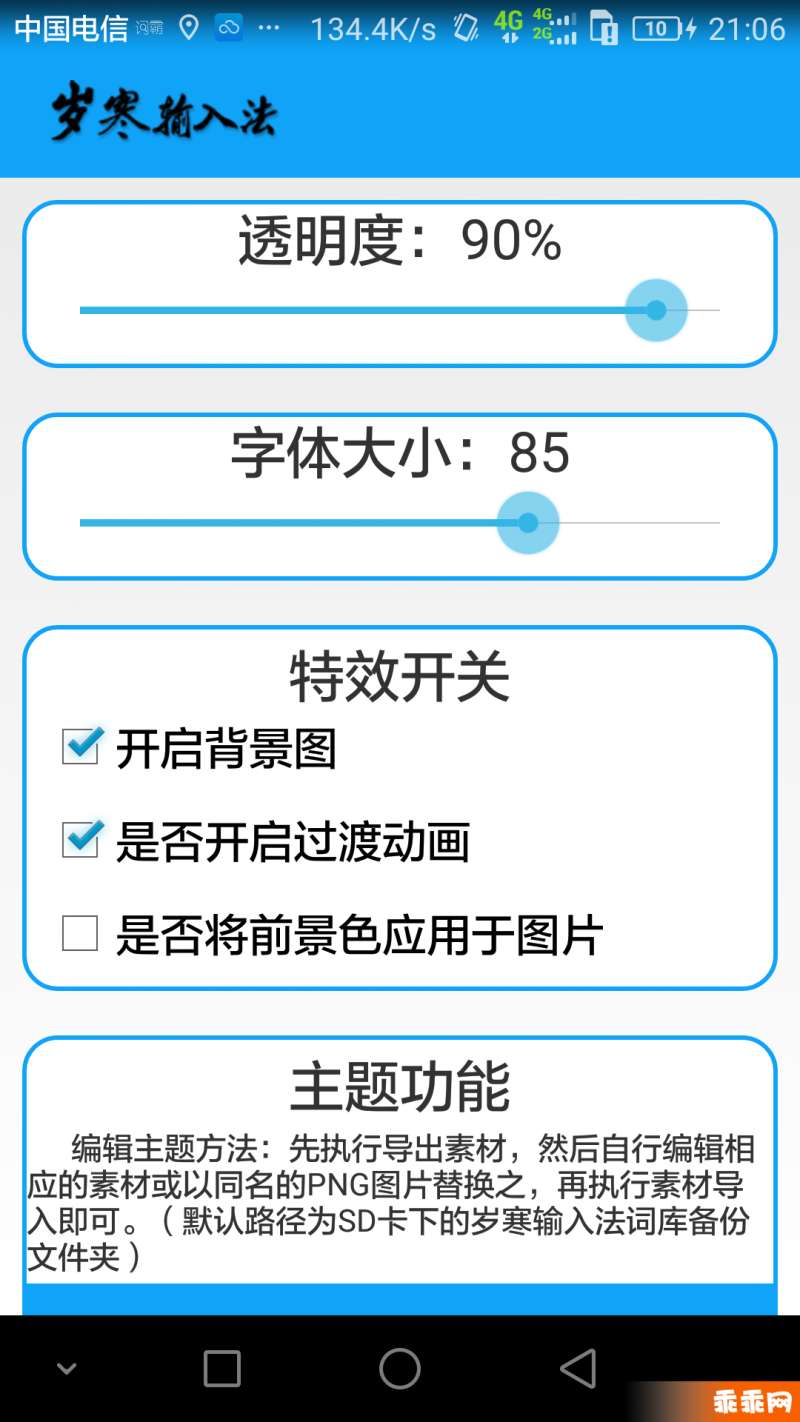800x1422 pixels.
Task: Uncheck the 开启背景图 checkbox
Action: [x=81, y=746]
